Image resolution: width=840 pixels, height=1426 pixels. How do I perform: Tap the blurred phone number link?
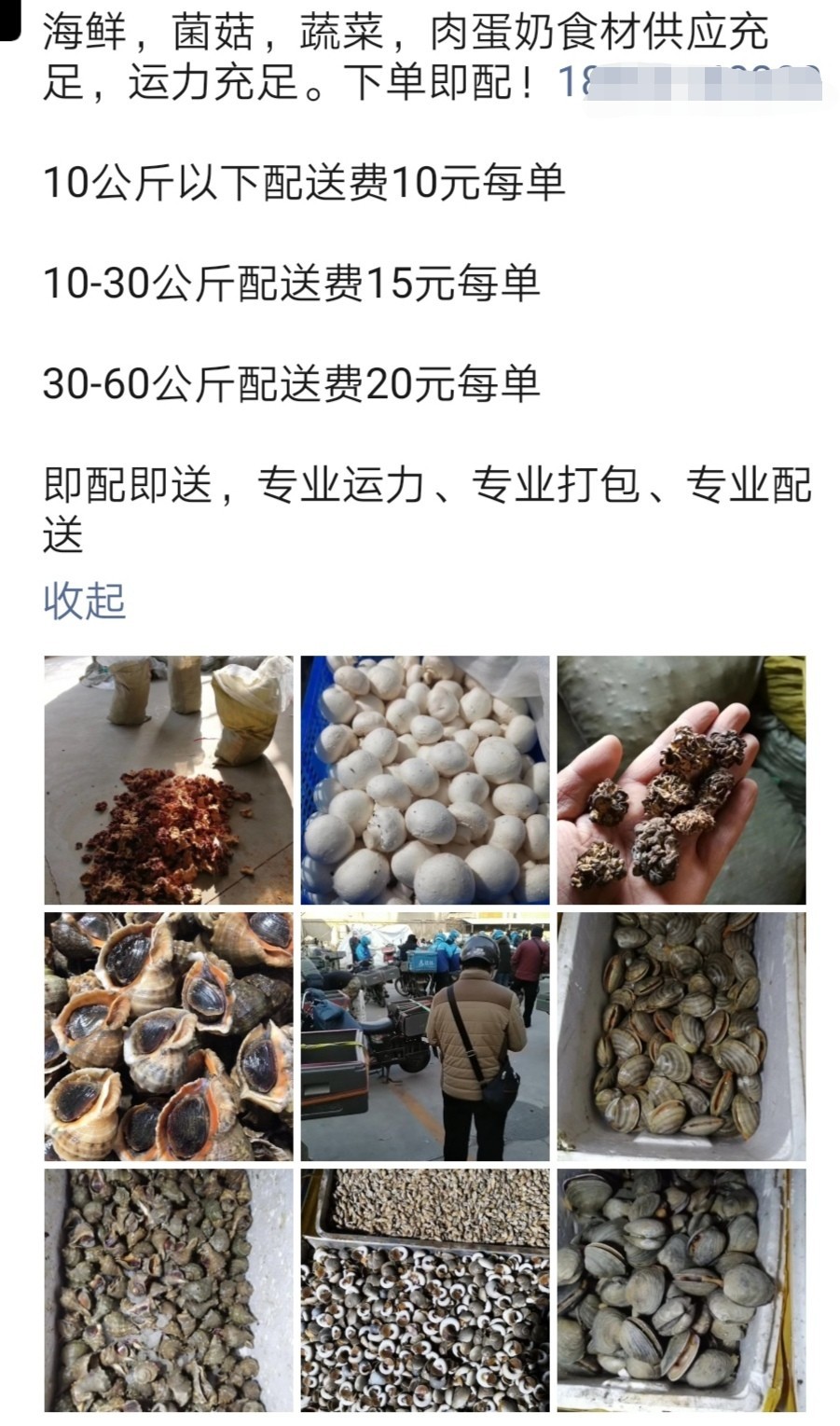click(690, 84)
